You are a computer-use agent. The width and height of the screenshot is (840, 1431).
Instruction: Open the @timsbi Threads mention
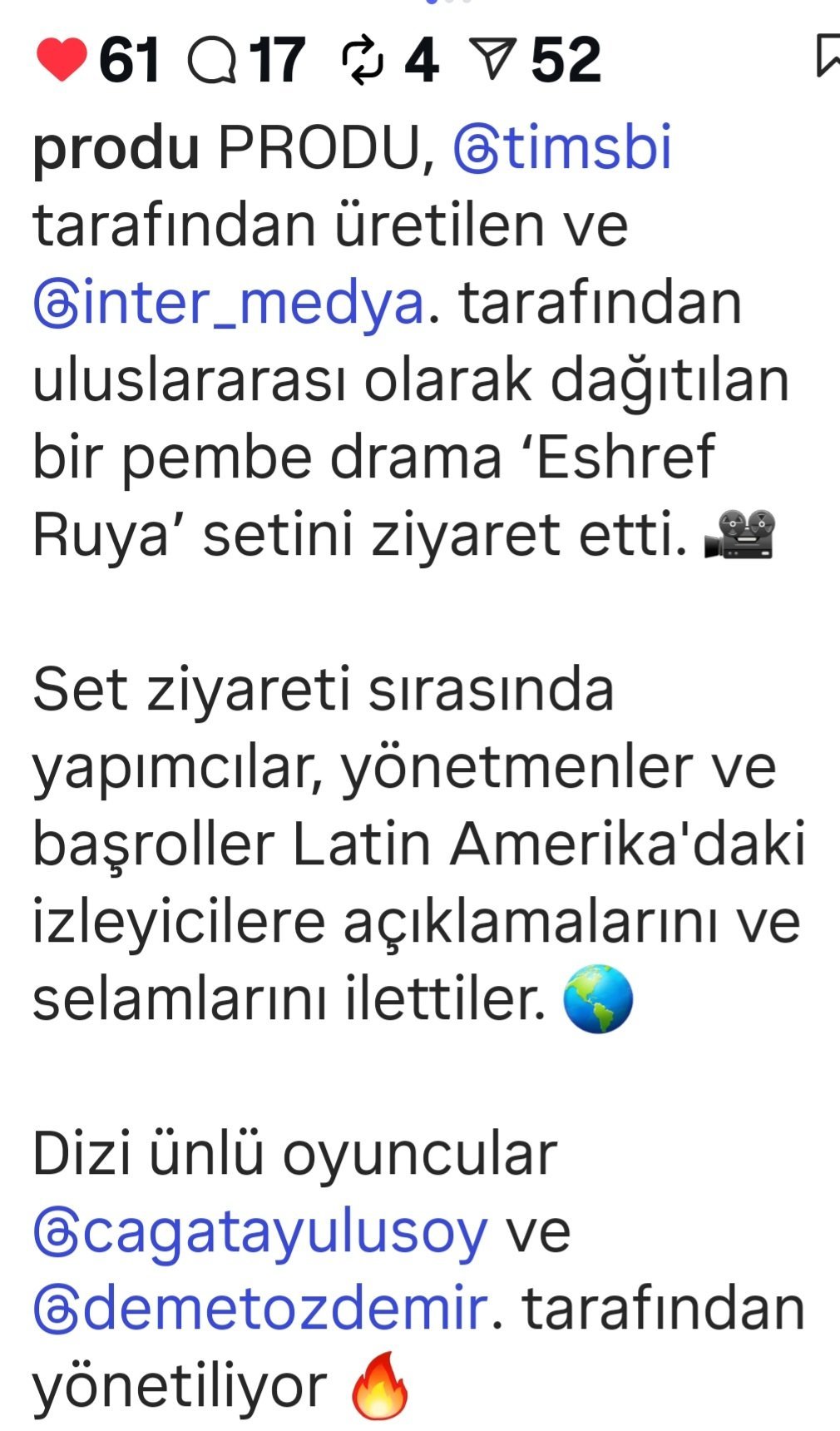coord(562,148)
